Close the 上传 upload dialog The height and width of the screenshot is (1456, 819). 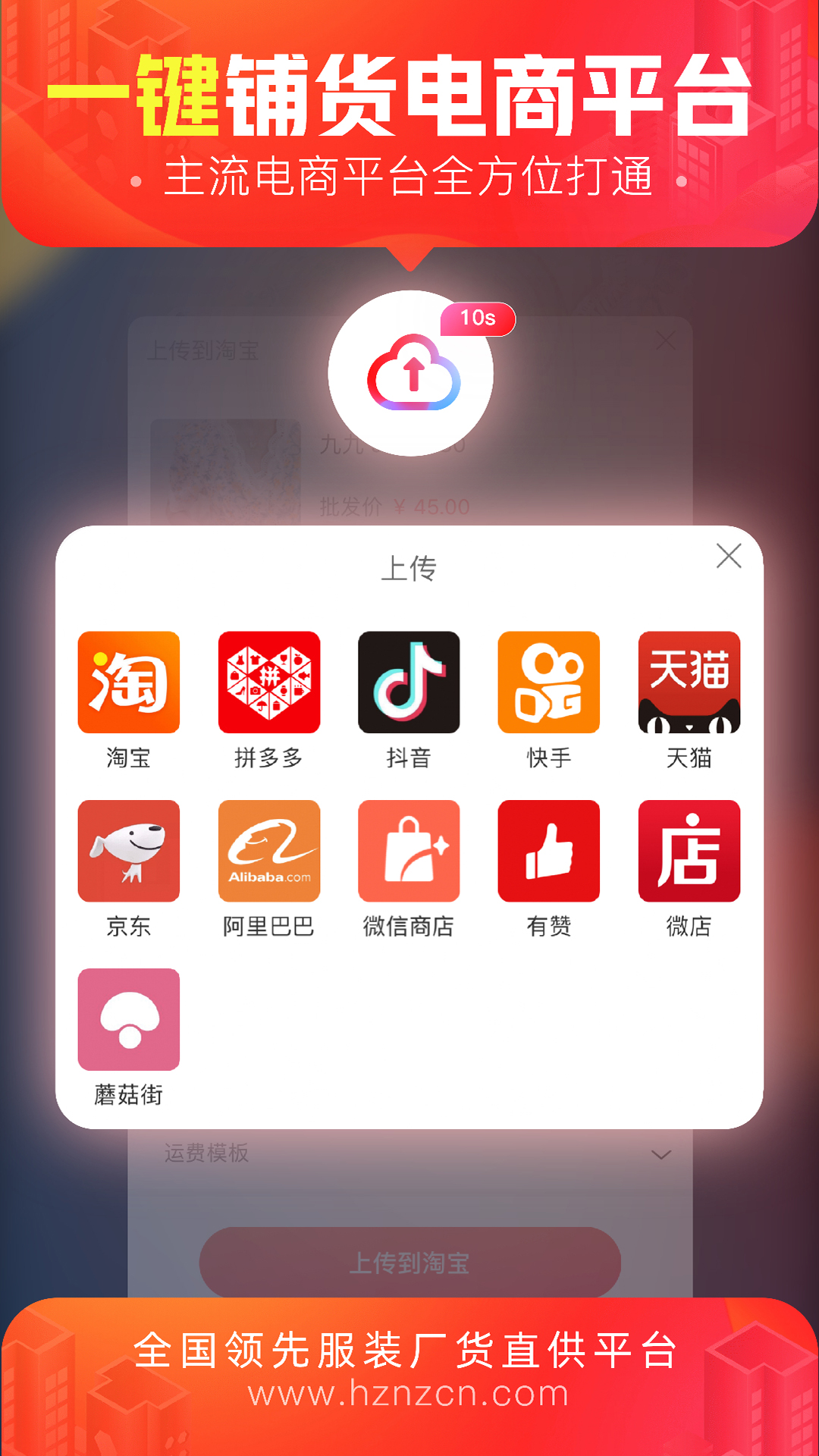(x=730, y=557)
